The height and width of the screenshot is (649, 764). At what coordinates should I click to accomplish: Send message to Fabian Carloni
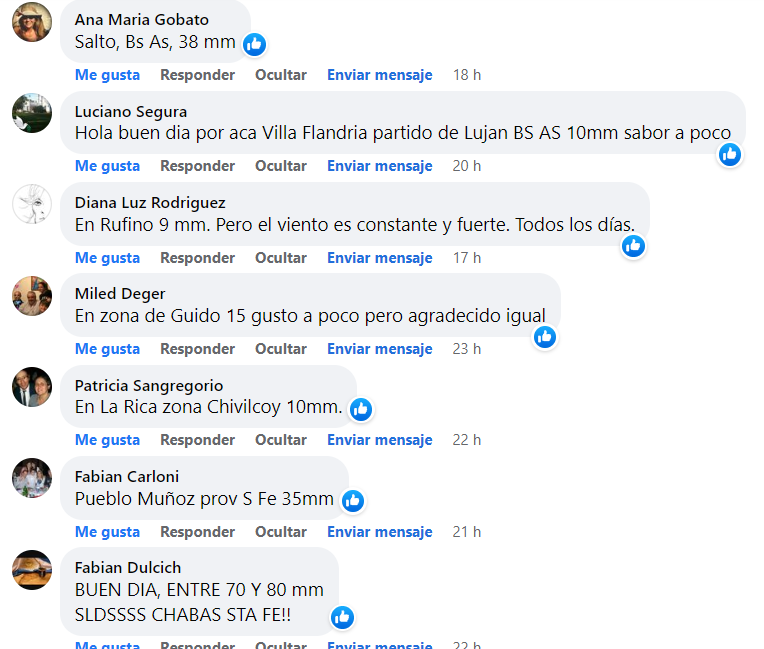pos(379,532)
